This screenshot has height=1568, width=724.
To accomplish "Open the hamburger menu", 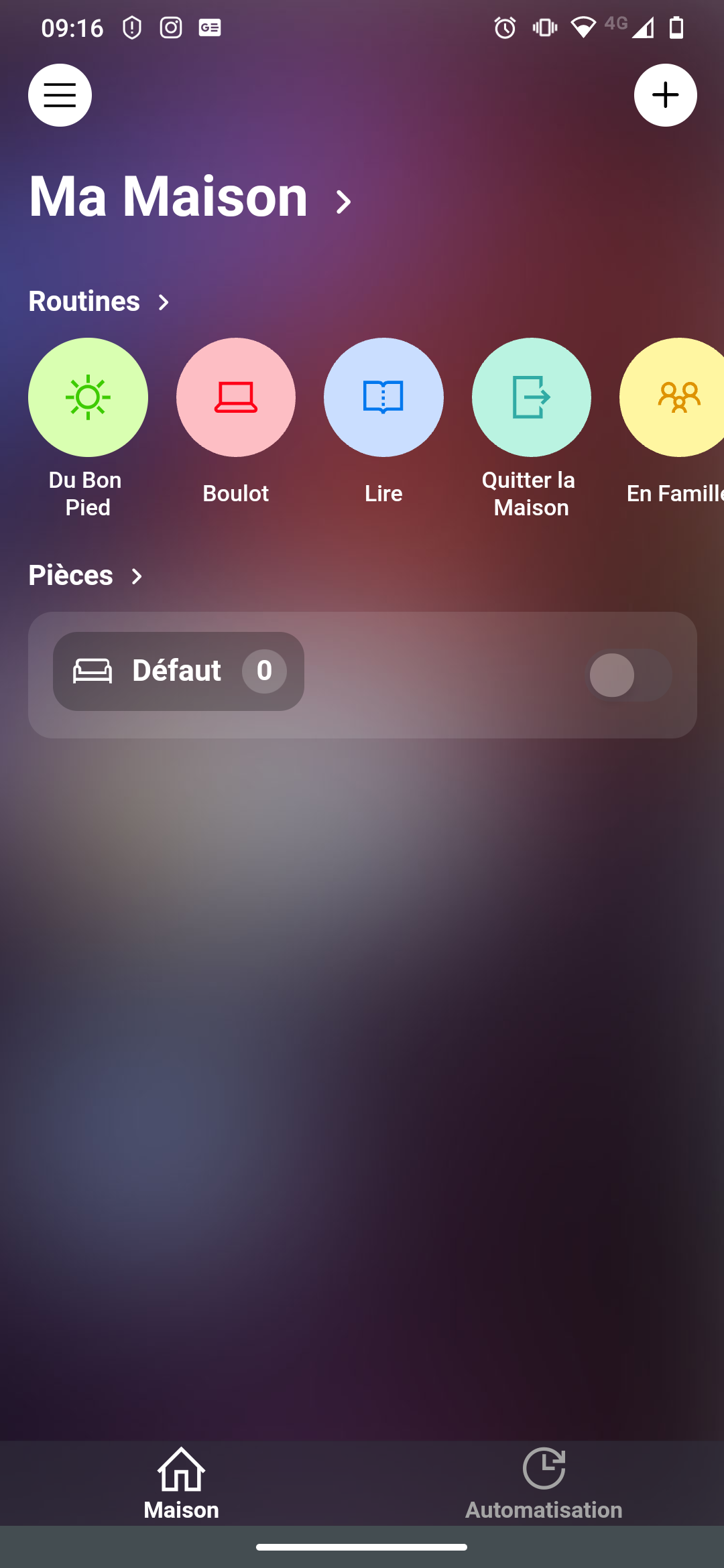I will pos(60,95).
